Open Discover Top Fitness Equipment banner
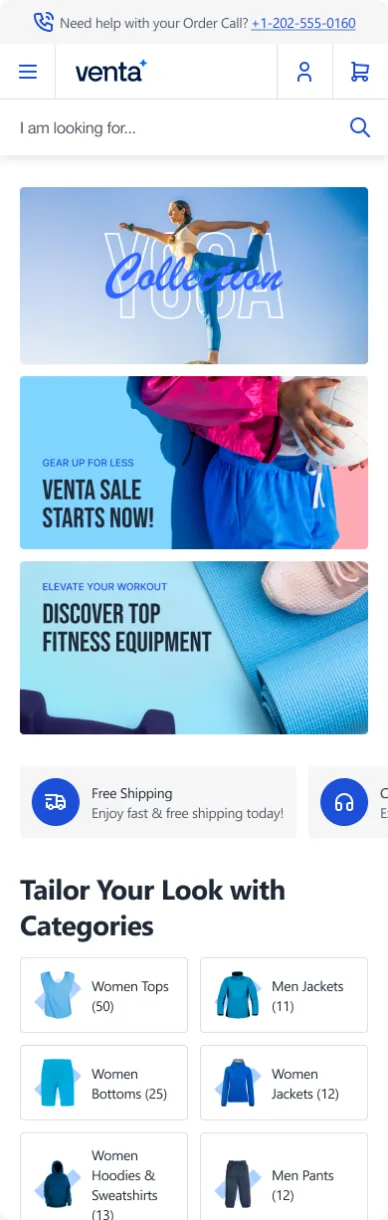Screen dimensions: 388x1220 (194, 648)
